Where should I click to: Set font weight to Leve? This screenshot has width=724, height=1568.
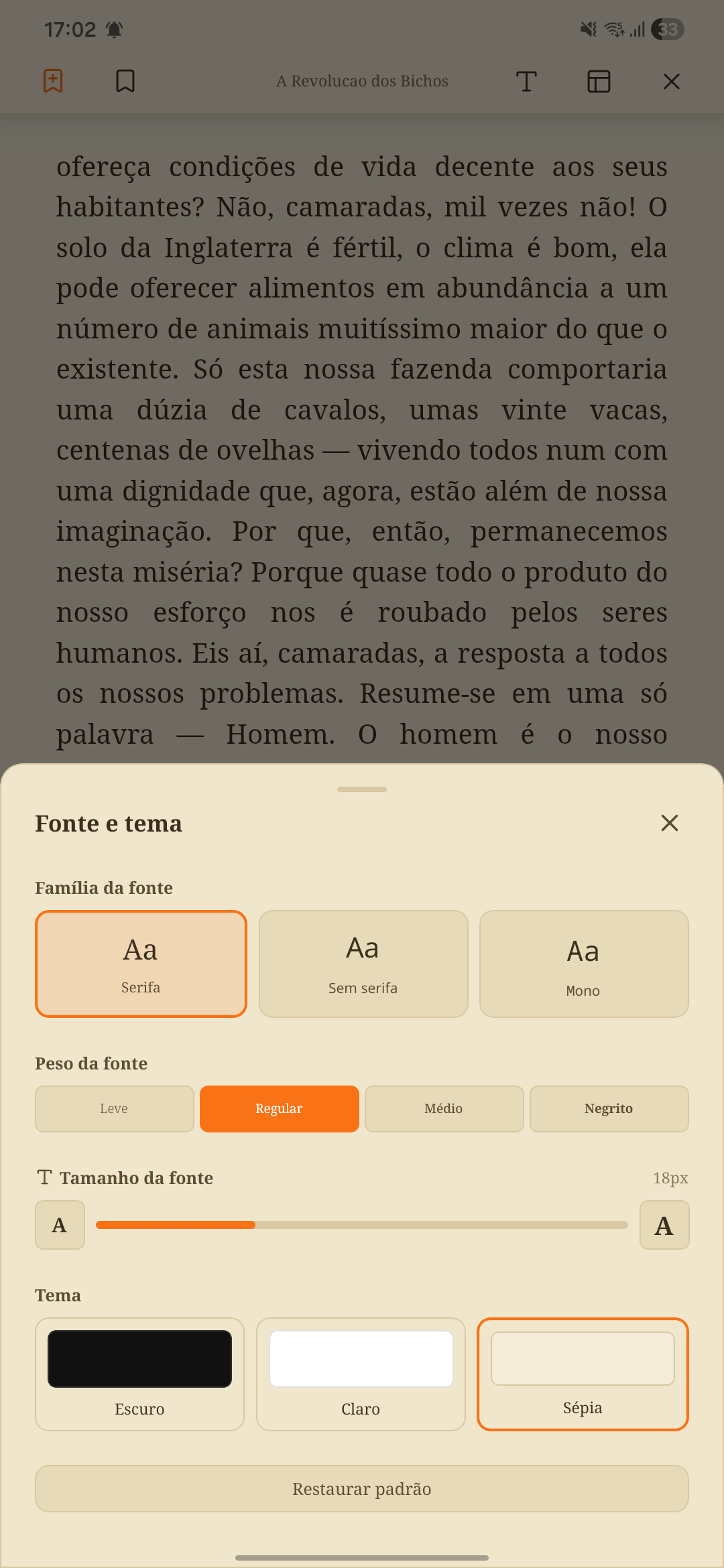coord(115,1109)
